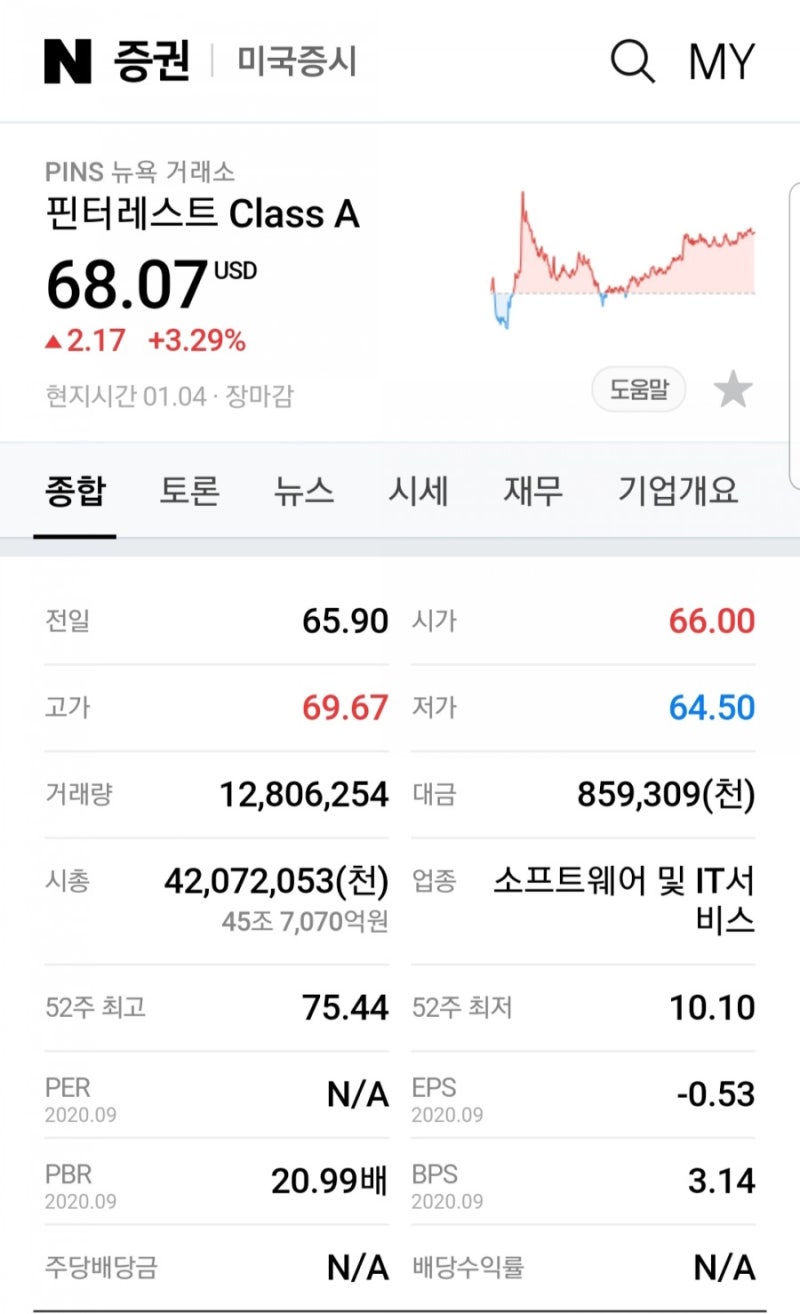Switch to the 토론 tab
Viewport: 800px width, 1314px height.
pyautogui.click(x=191, y=491)
